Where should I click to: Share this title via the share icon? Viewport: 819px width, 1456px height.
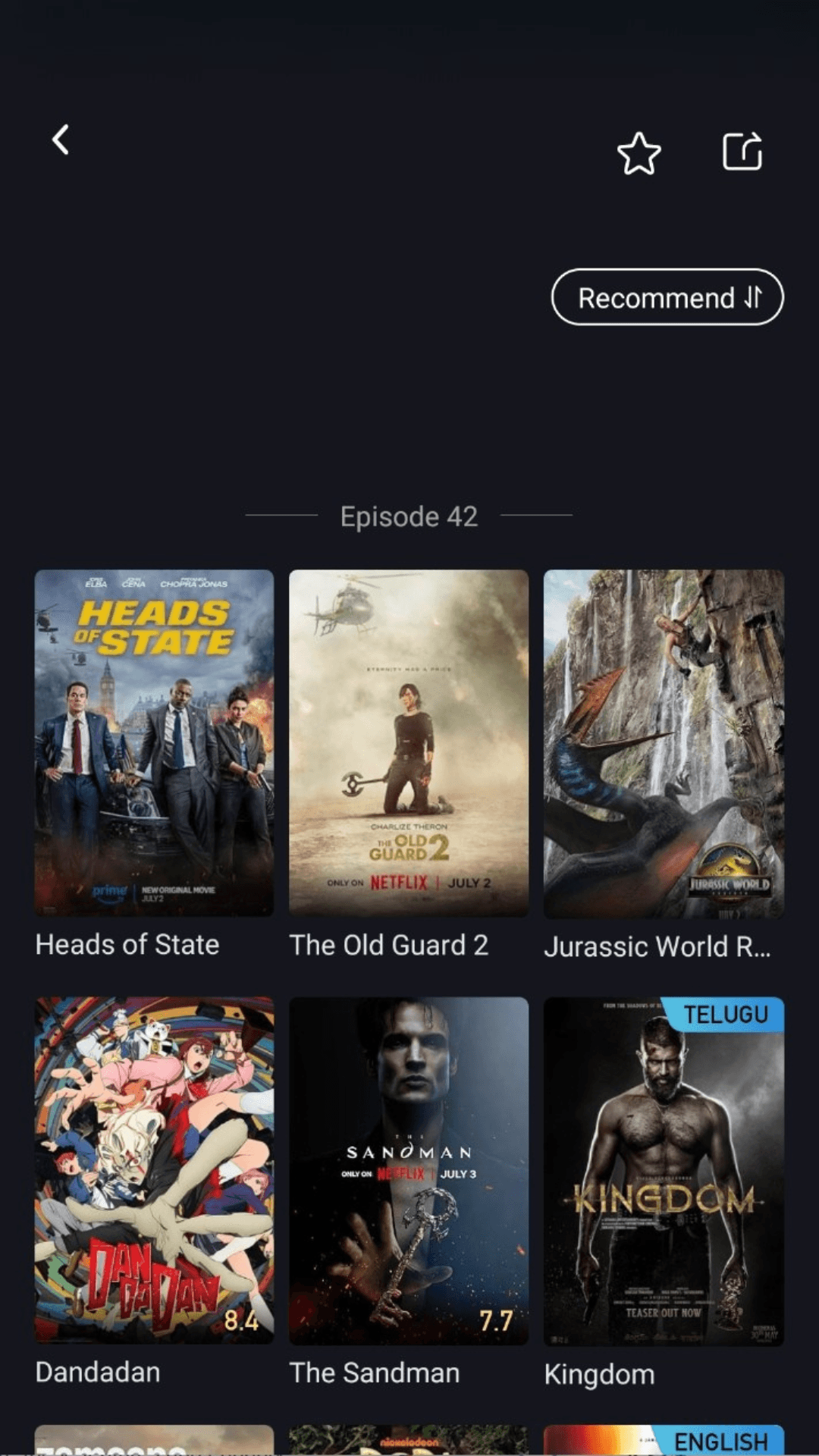[742, 151]
